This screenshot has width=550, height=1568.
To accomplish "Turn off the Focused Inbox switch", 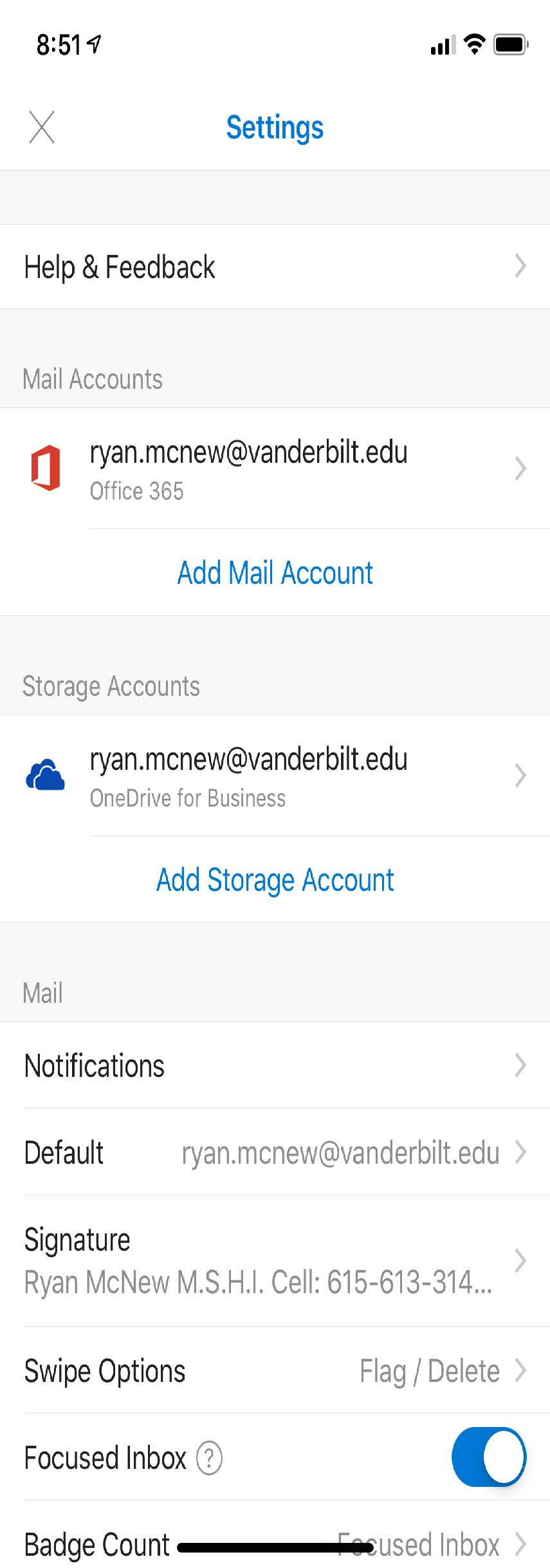I will [488, 1457].
